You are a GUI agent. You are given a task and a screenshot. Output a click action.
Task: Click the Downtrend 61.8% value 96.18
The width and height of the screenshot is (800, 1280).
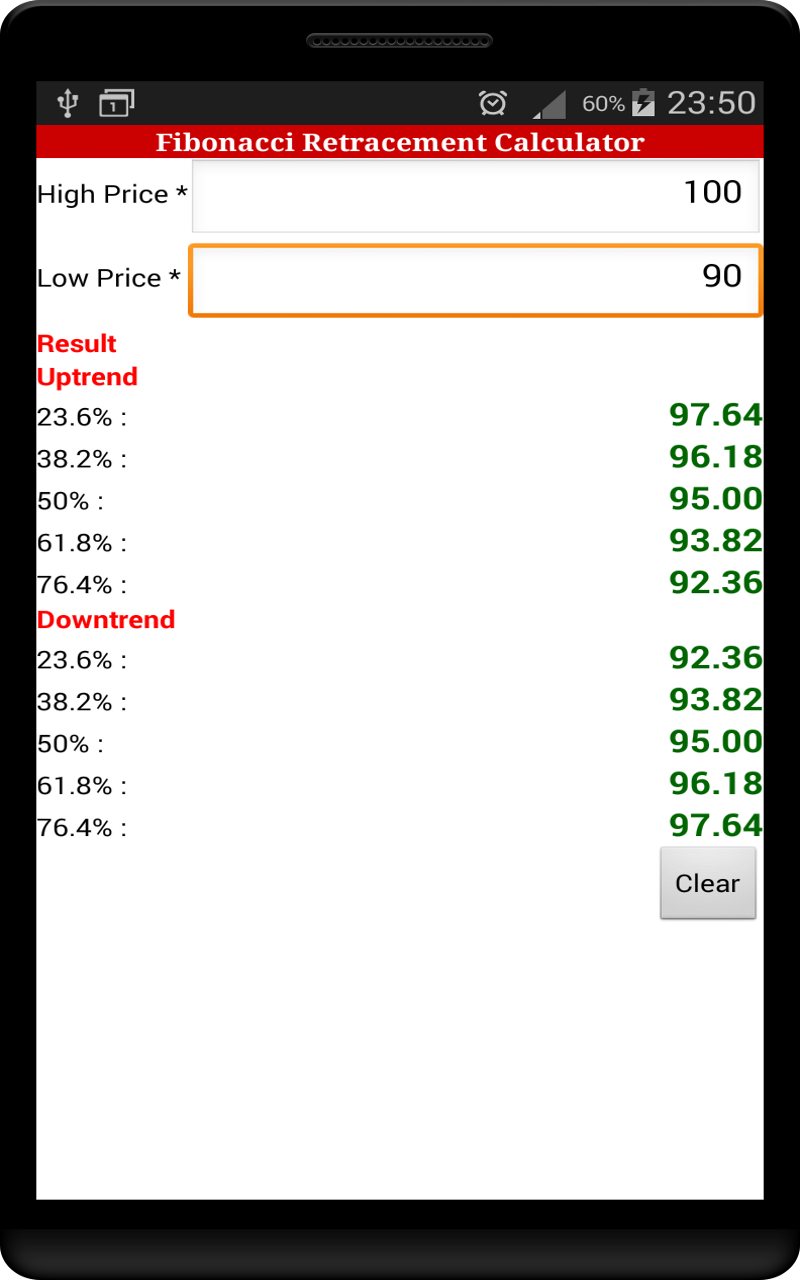point(716,783)
